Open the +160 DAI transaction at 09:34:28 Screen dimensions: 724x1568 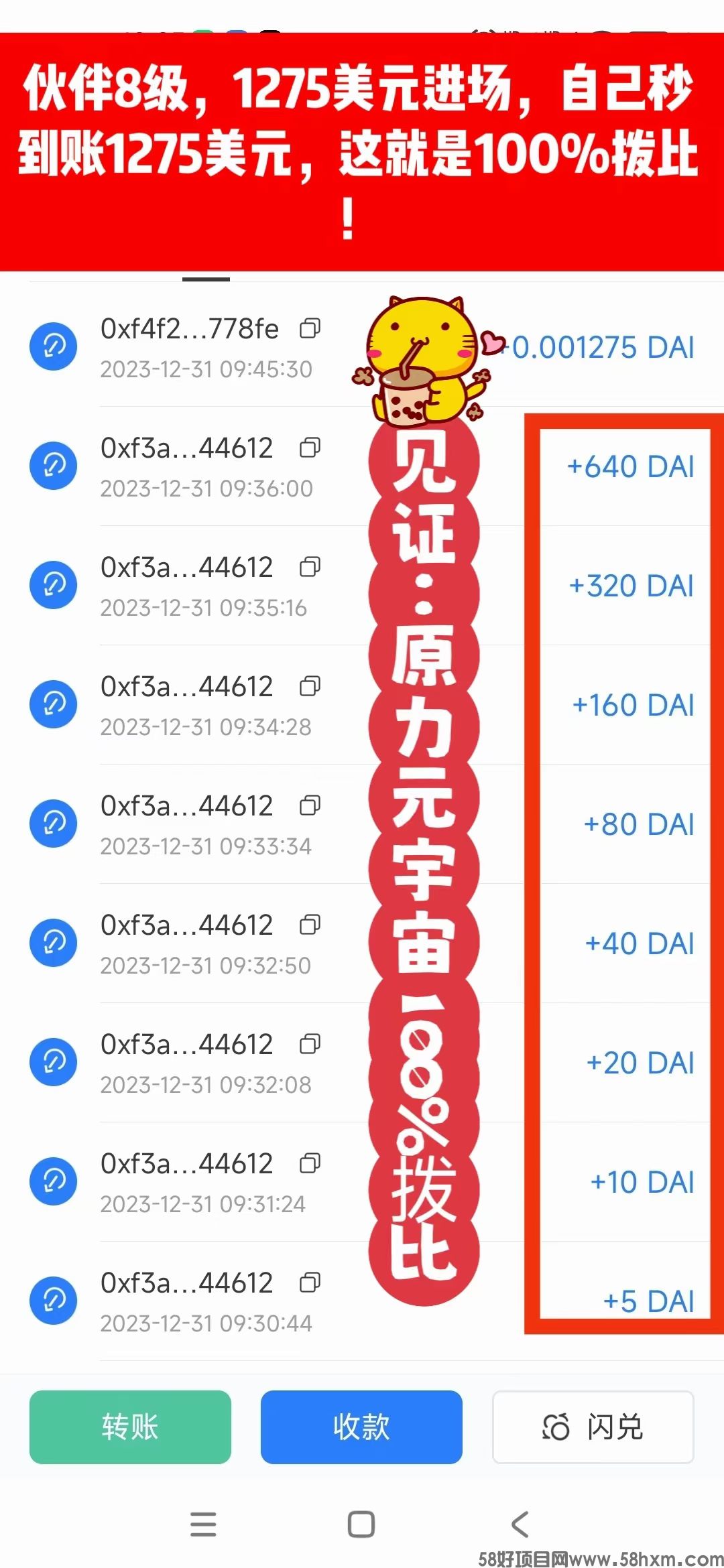[x=201, y=705]
